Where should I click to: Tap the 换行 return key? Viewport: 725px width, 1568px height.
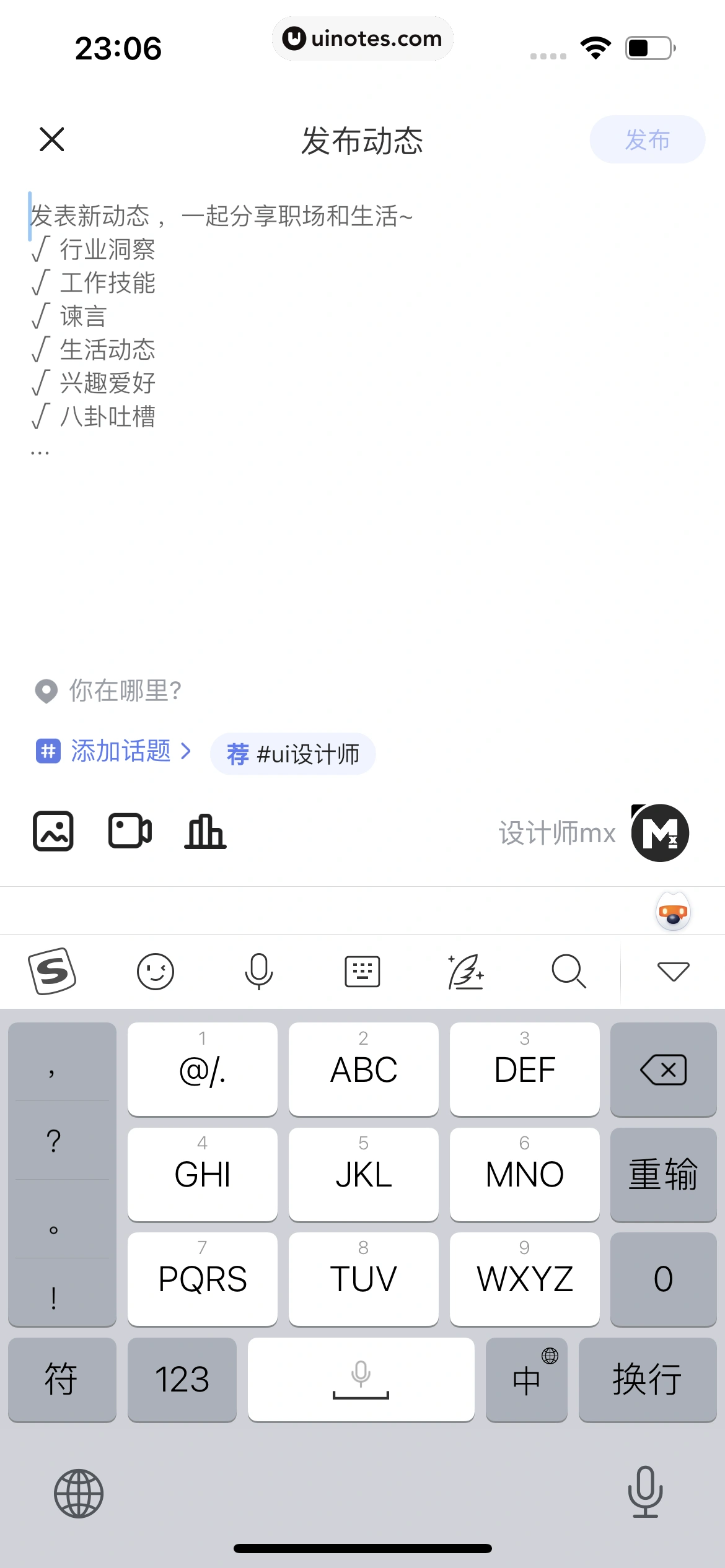(x=647, y=1380)
